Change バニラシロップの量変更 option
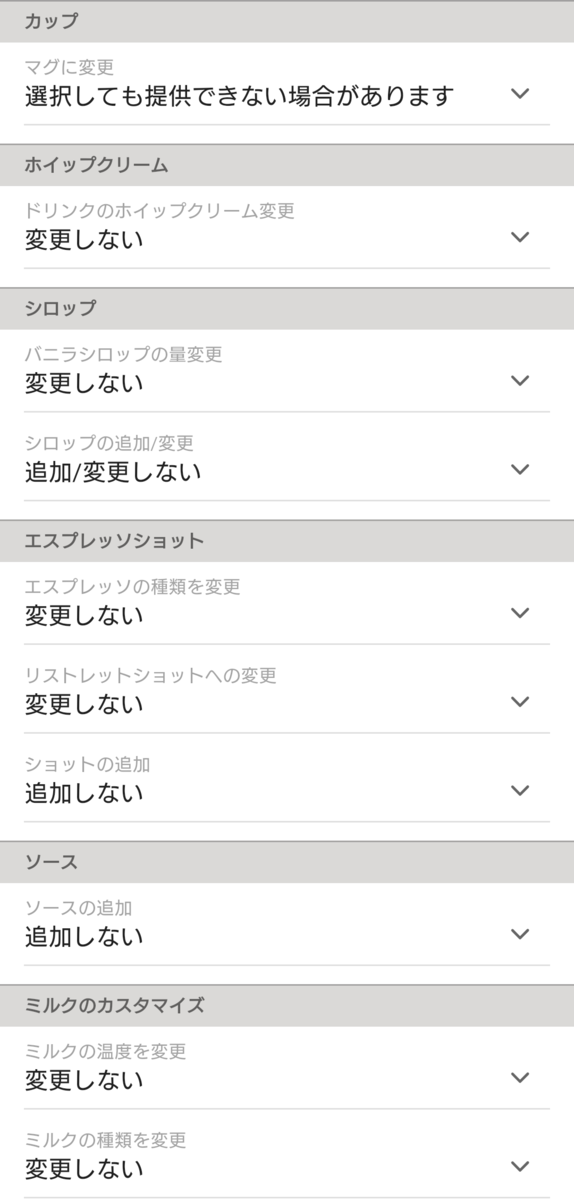 [287, 371]
